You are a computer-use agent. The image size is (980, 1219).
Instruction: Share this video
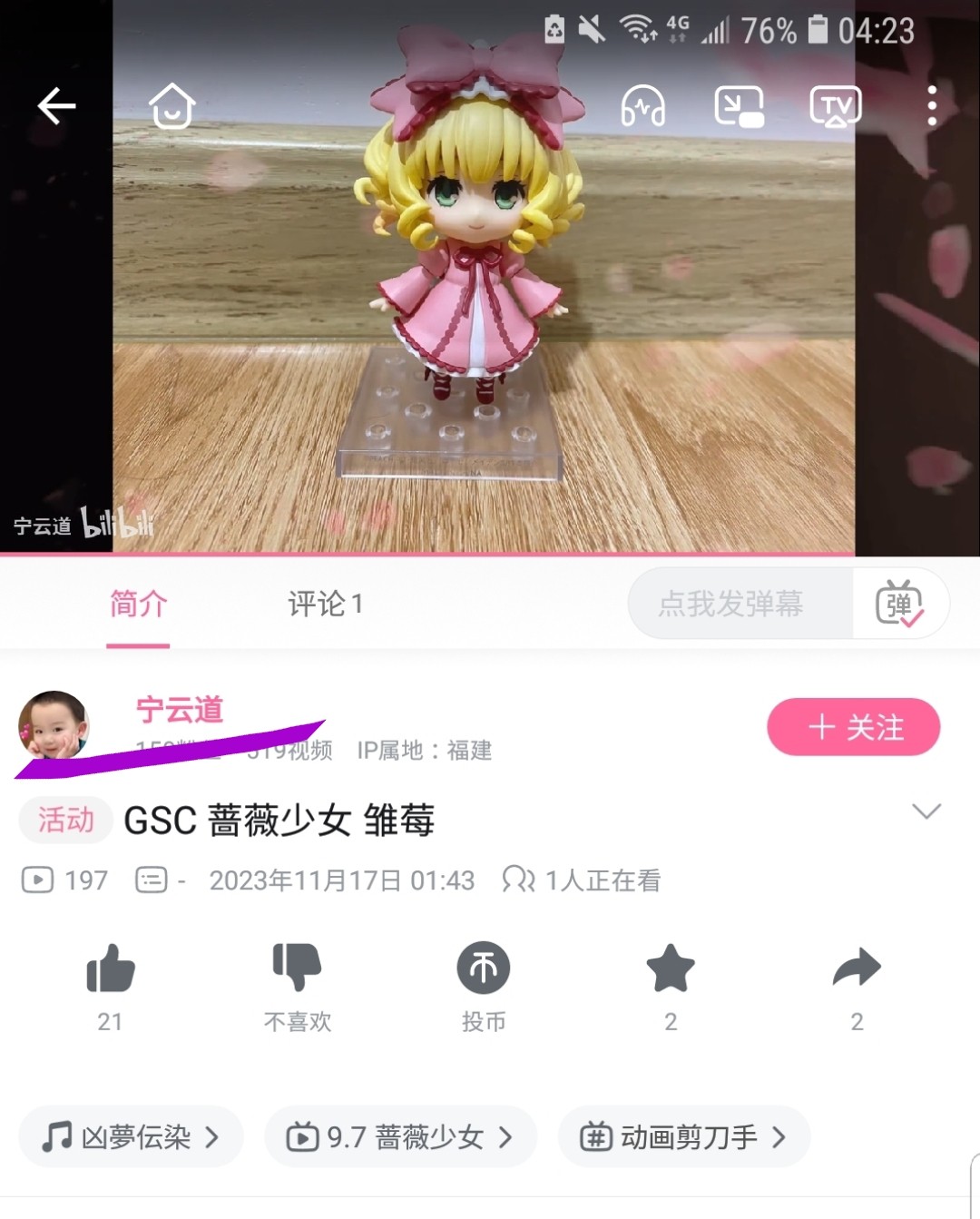pyautogui.click(x=857, y=968)
